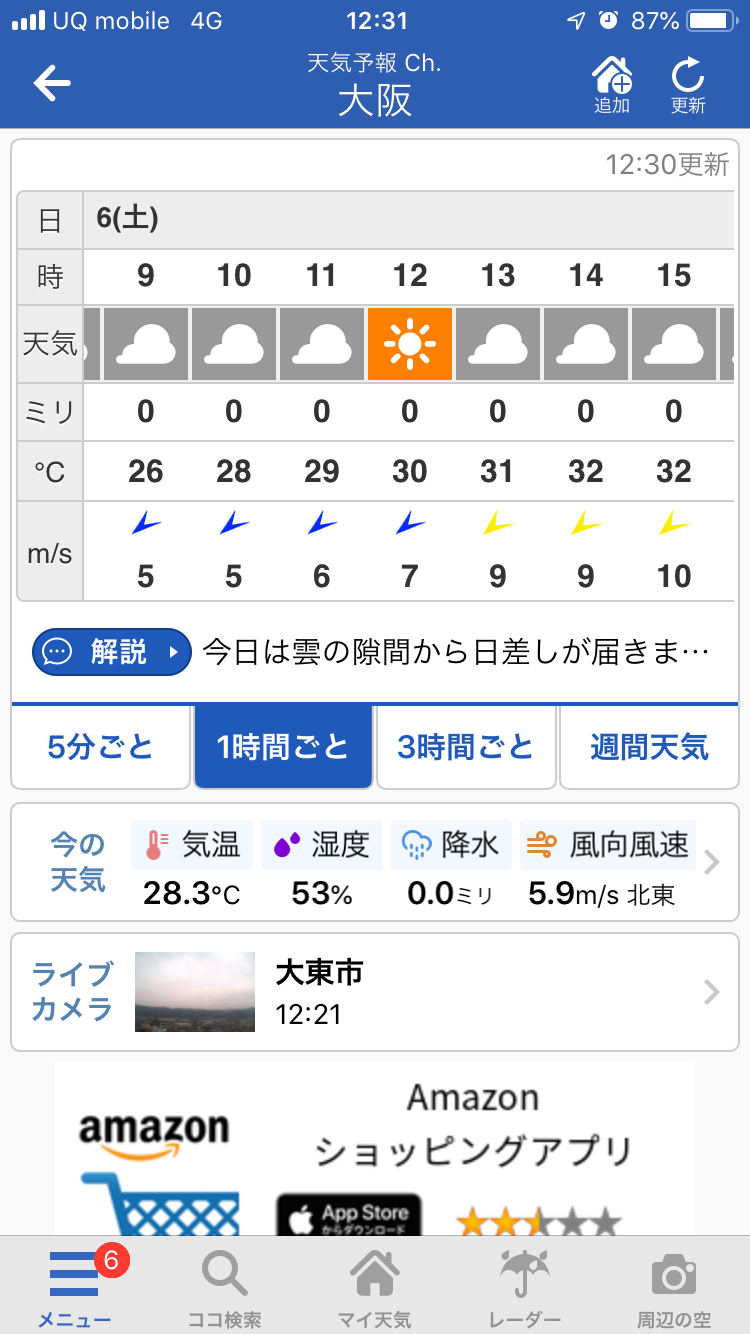This screenshot has width=750, height=1334.
Task: Go back with the arrow icon
Action: pos(52,84)
